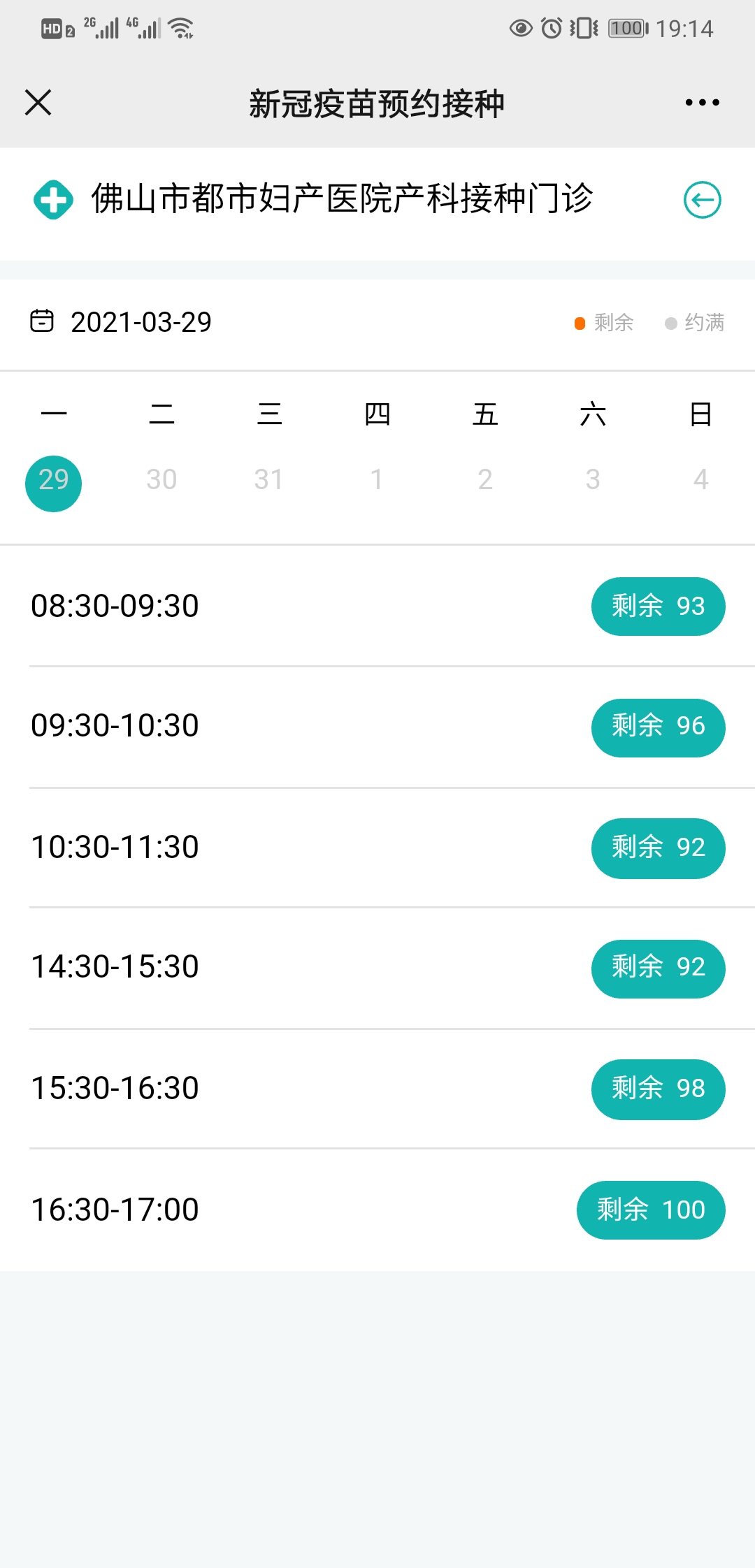
Task: Select the 16:30-17:00 slot with 100 remaining
Action: click(x=651, y=1210)
